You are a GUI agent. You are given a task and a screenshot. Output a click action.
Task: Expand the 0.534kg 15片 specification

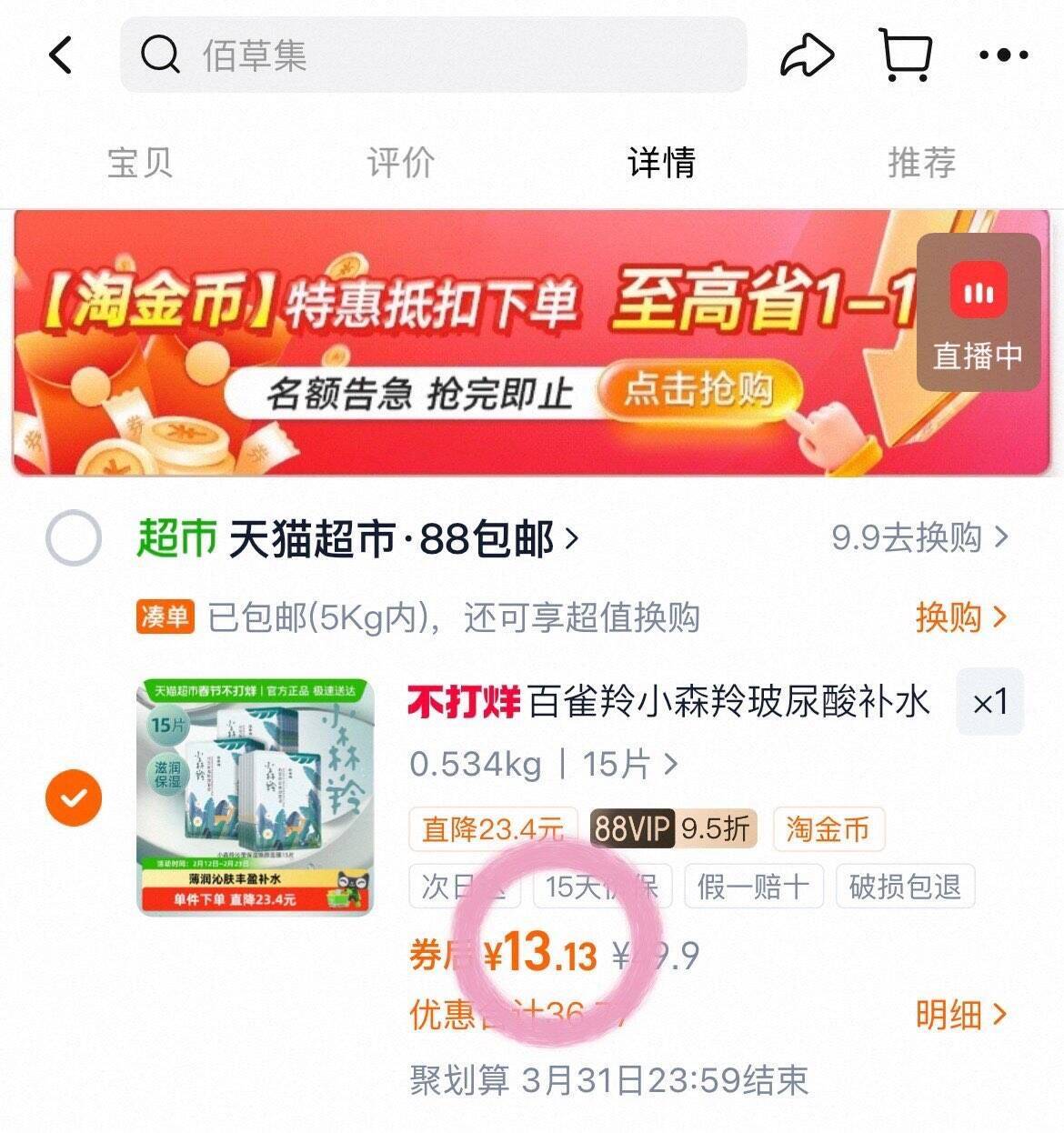click(x=544, y=764)
